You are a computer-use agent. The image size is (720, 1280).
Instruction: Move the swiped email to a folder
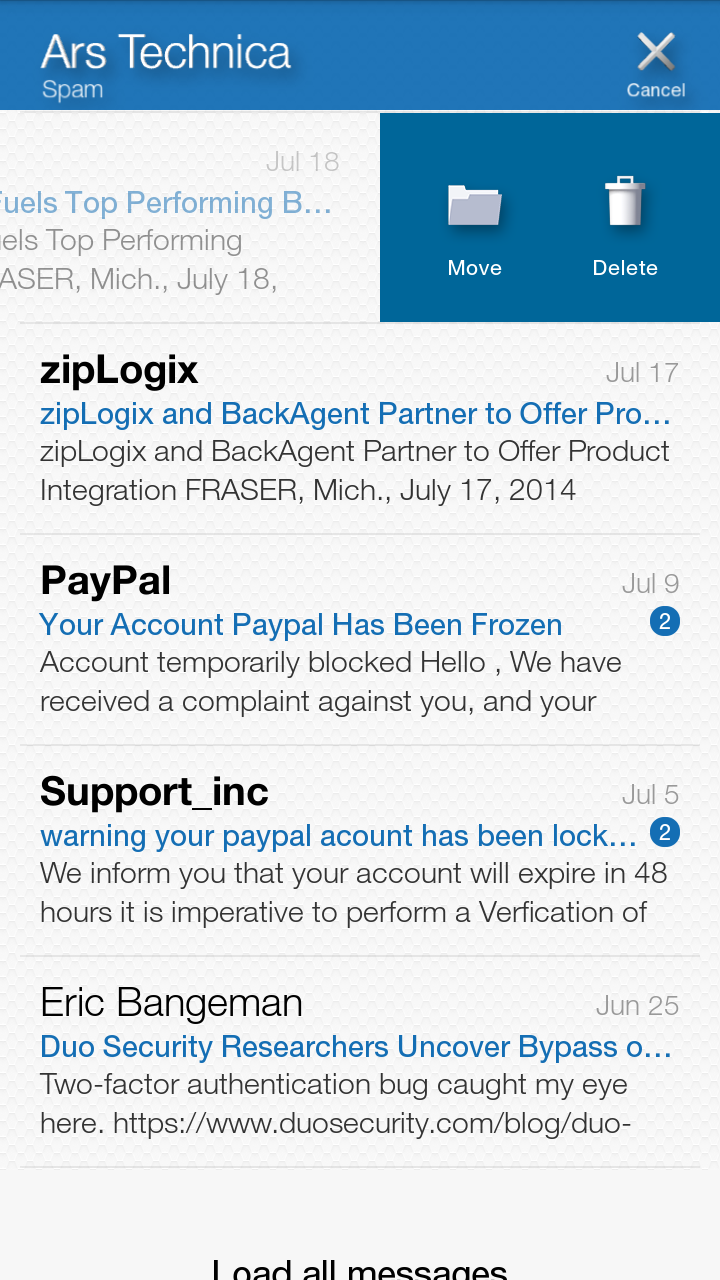tap(475, 225)
